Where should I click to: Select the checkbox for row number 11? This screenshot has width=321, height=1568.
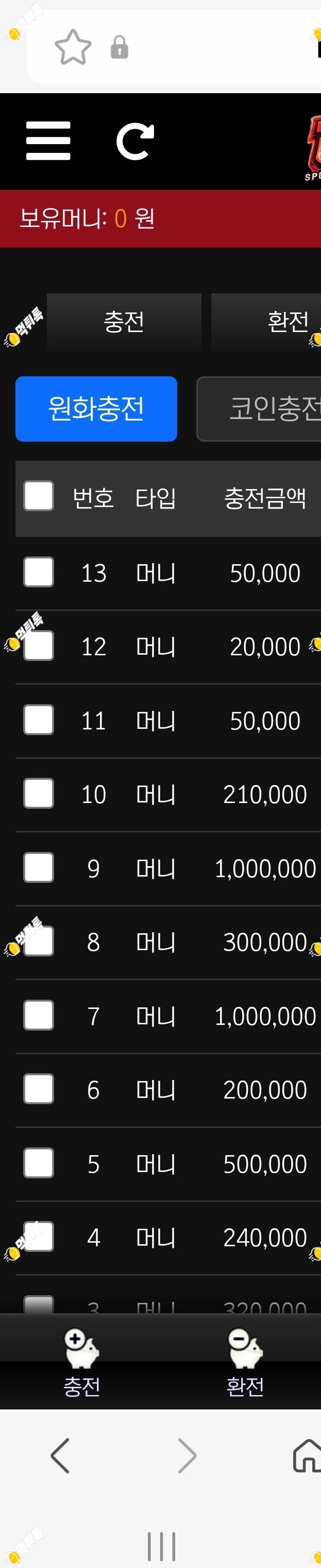coord(38,720)
